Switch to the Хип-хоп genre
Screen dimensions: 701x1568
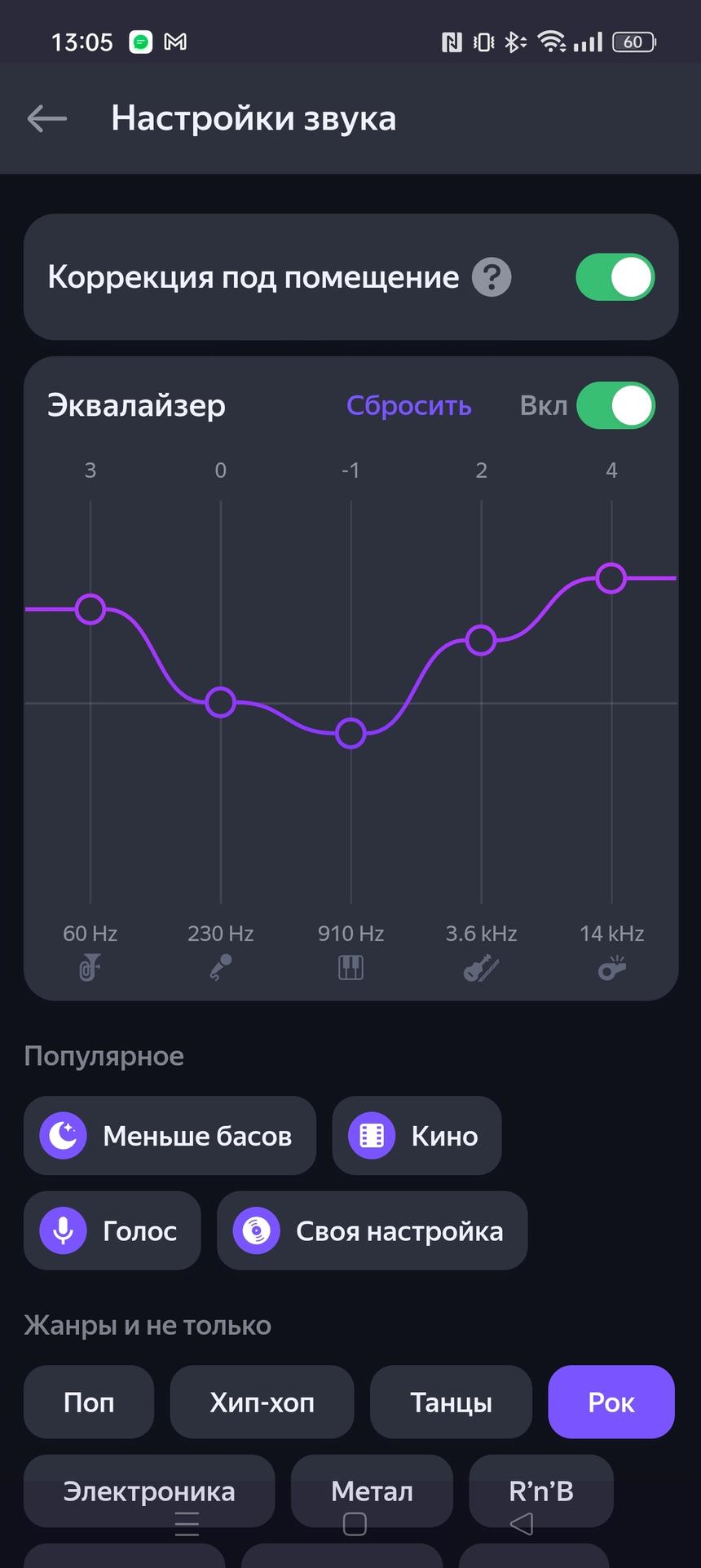tap(262, 1402)
